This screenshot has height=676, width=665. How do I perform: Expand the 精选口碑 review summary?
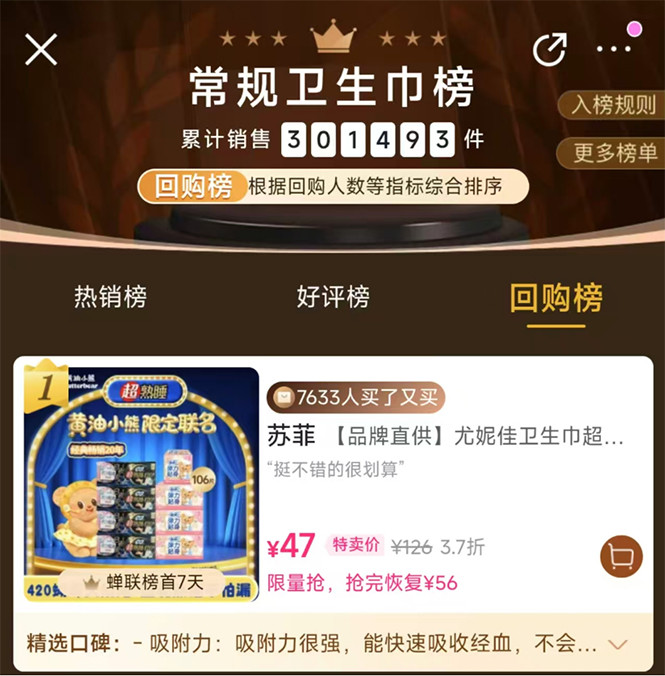point(617,645)
